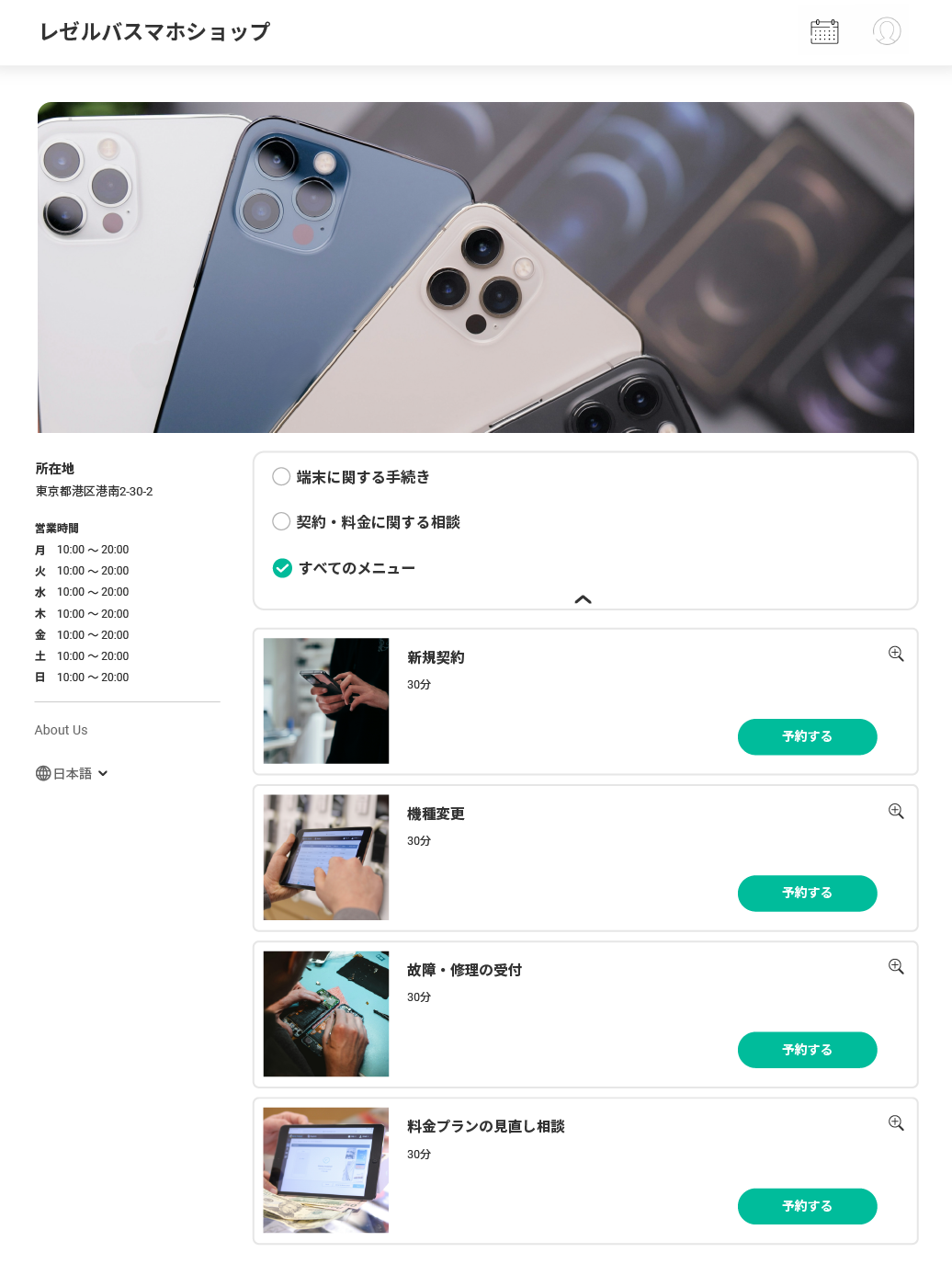Open the About Us link
This screenshot has height=1264, width=952.
tap(61, 730)
